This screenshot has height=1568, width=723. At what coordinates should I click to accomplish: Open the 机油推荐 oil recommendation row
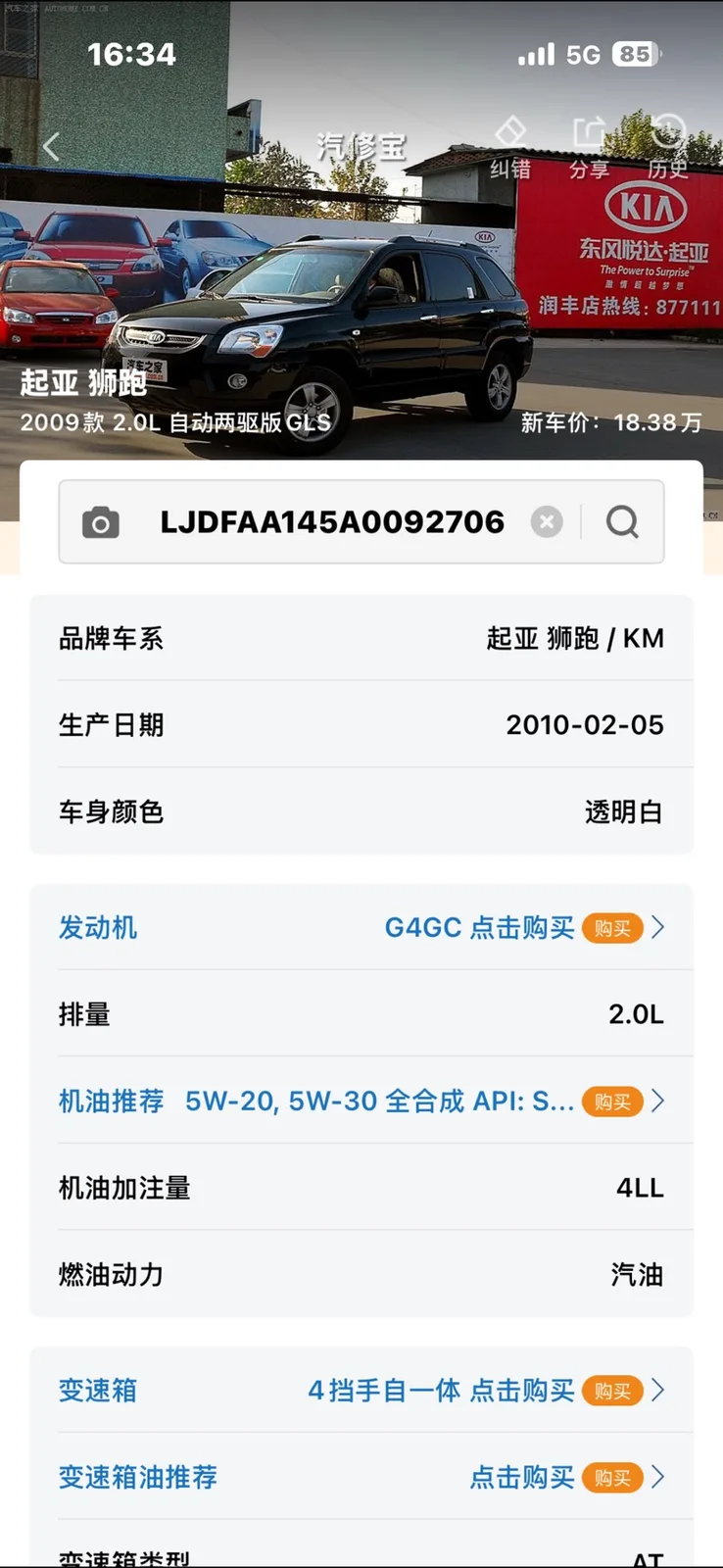pos(361,1101)
